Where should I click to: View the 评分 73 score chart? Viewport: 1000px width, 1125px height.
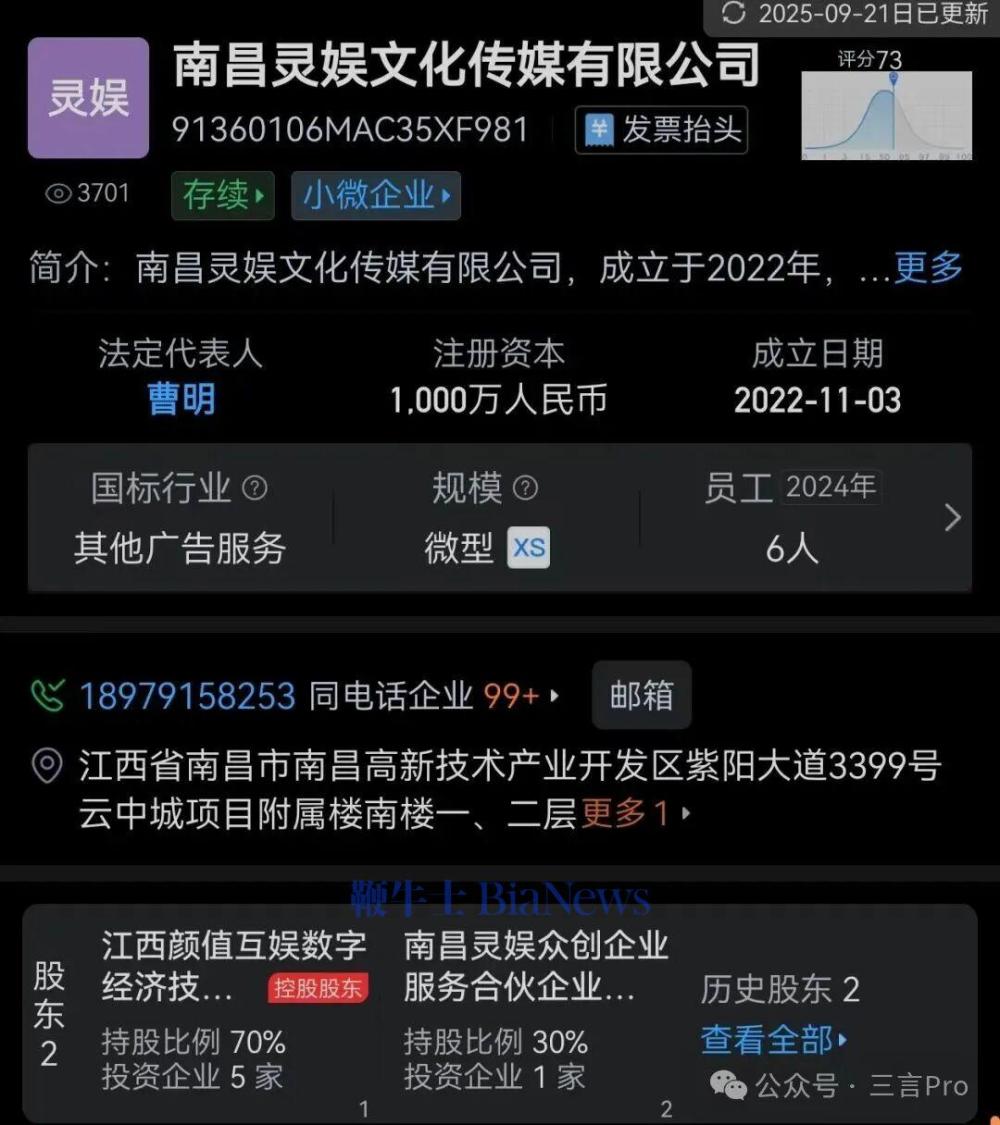coord(886,108)
